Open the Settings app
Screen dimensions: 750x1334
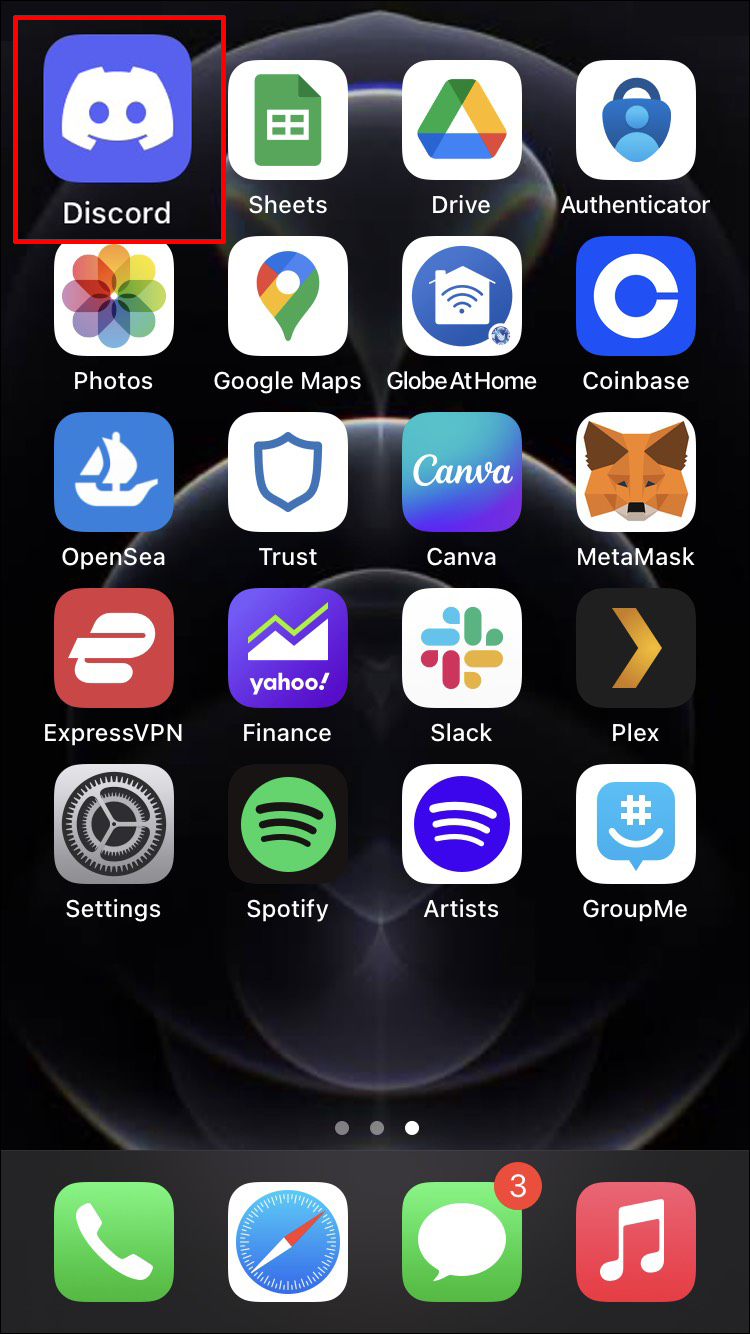click(114, 824)
